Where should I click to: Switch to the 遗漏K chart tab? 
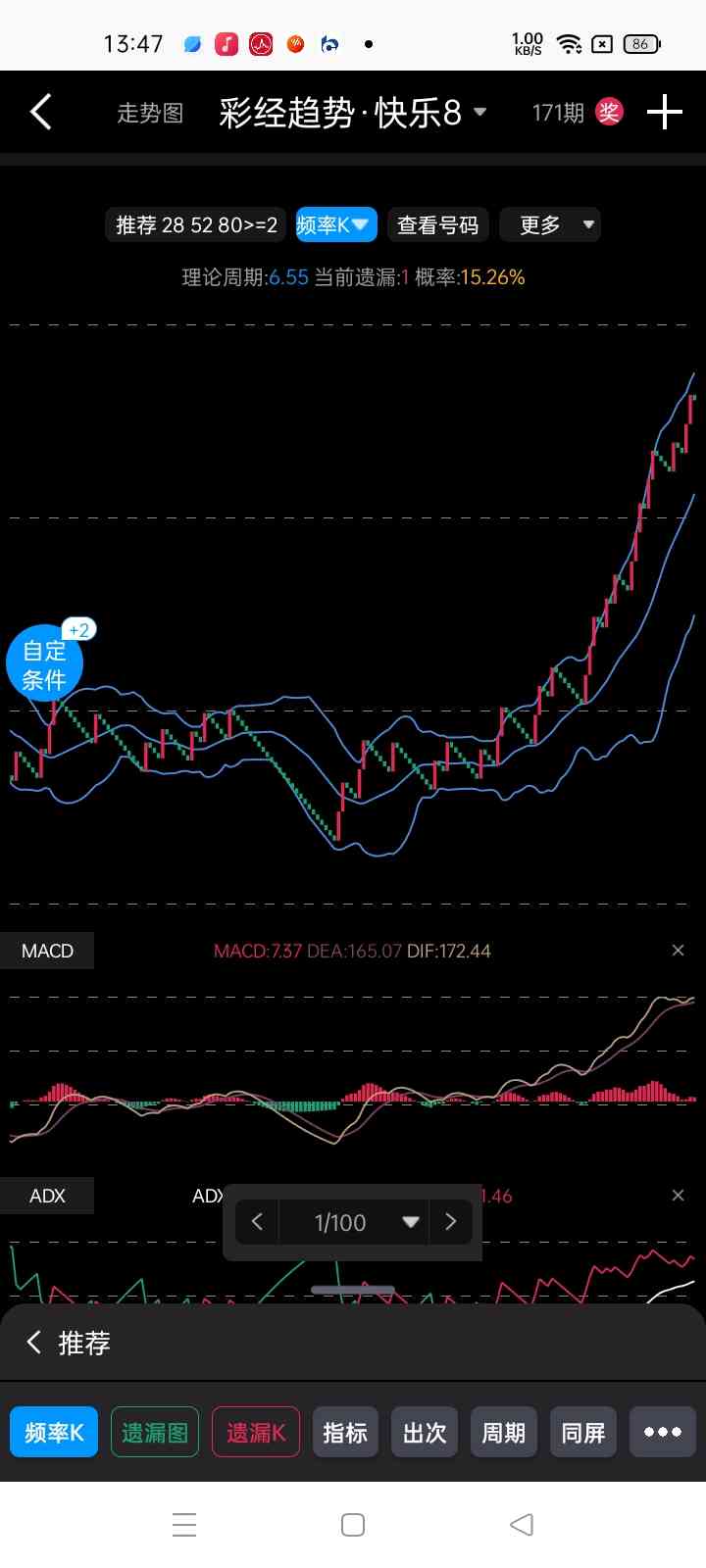(x=256, y=1433)
